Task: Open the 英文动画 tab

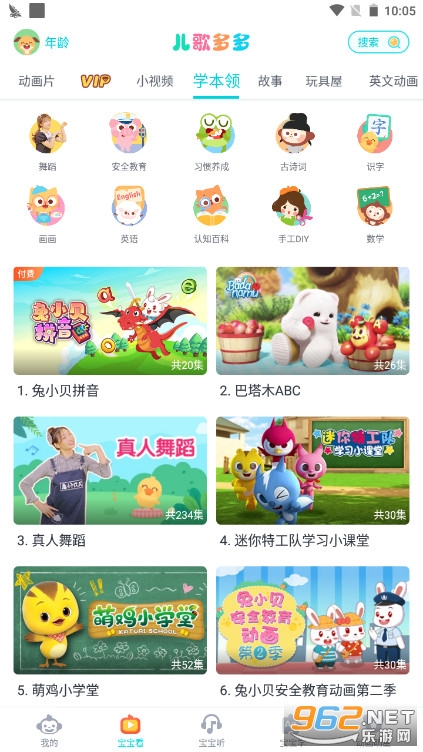Action: [x=393, y=81]
